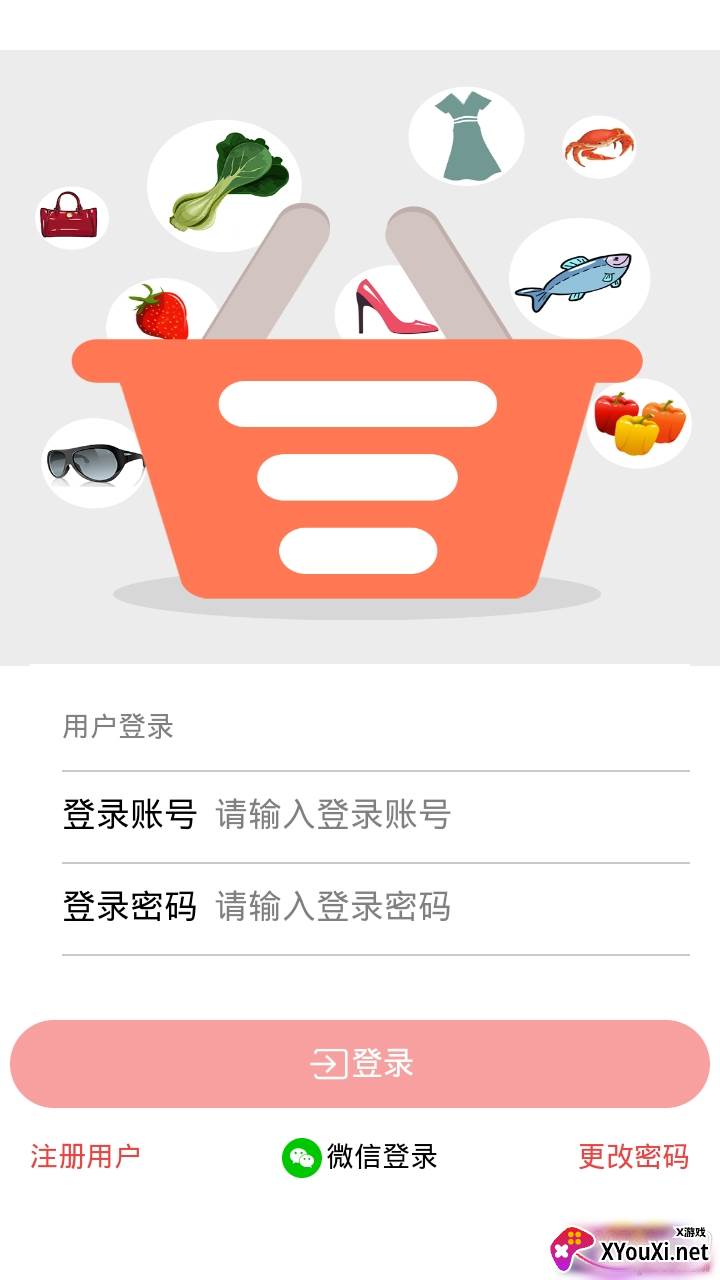
Task: Open the 更改密码 link
Action: (x=633, y=1157)
